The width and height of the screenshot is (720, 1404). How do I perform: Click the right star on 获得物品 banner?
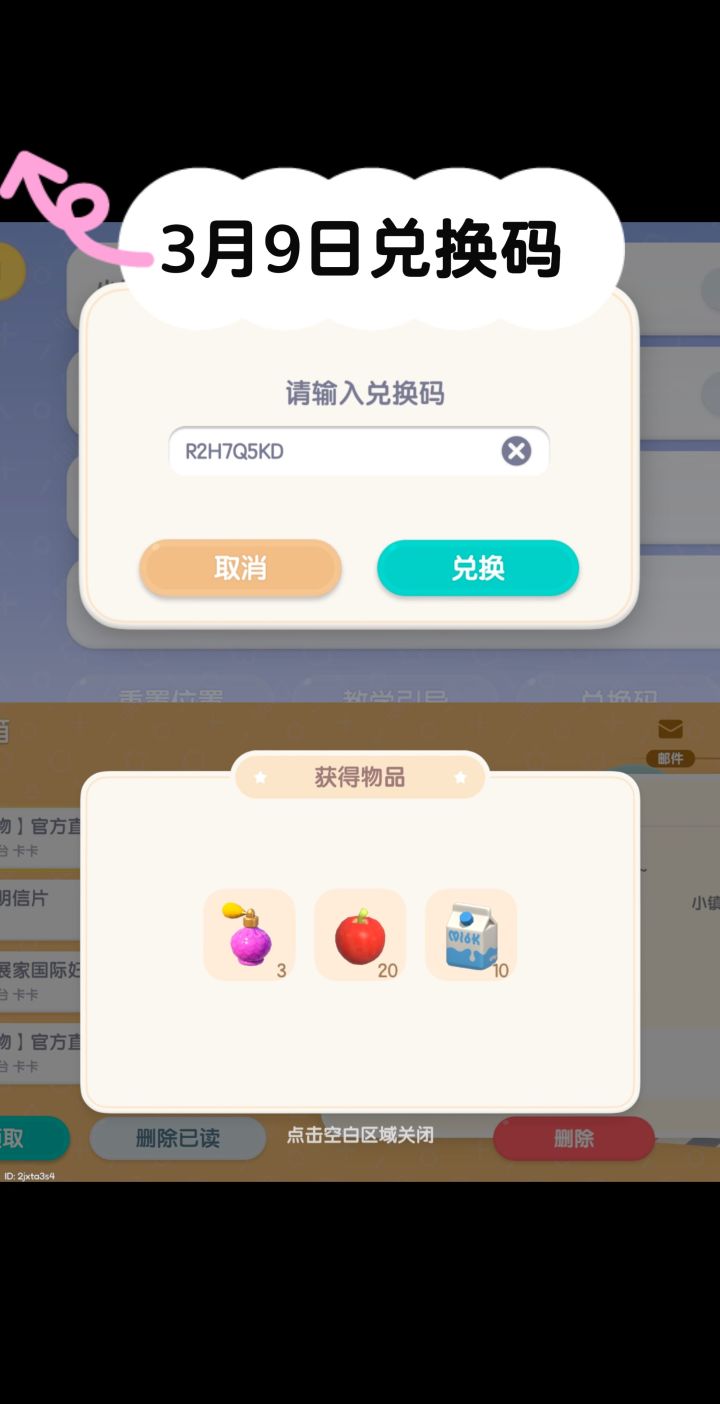click(461, 776)
